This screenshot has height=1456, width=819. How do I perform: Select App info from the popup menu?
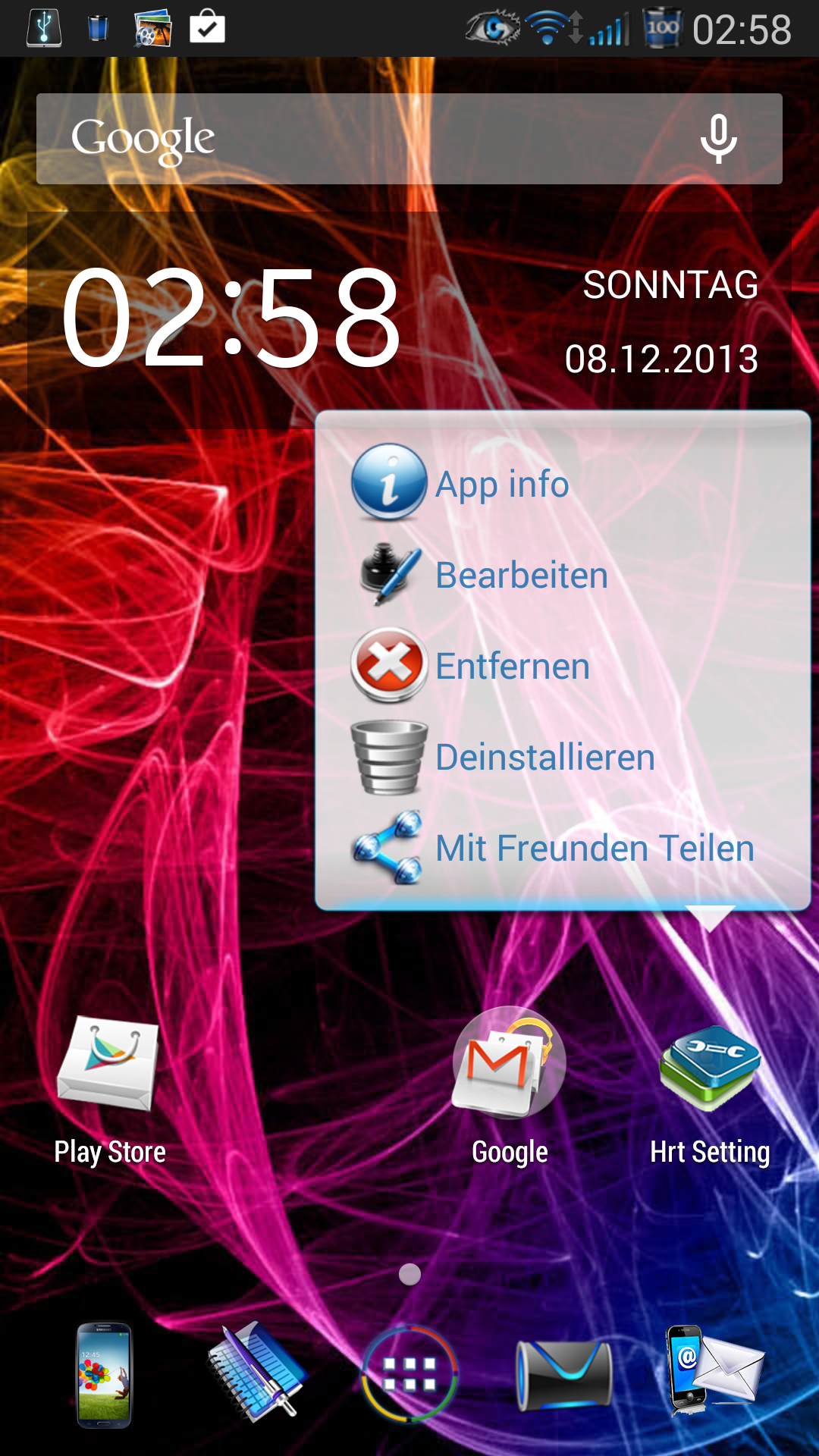coord(563,483)
